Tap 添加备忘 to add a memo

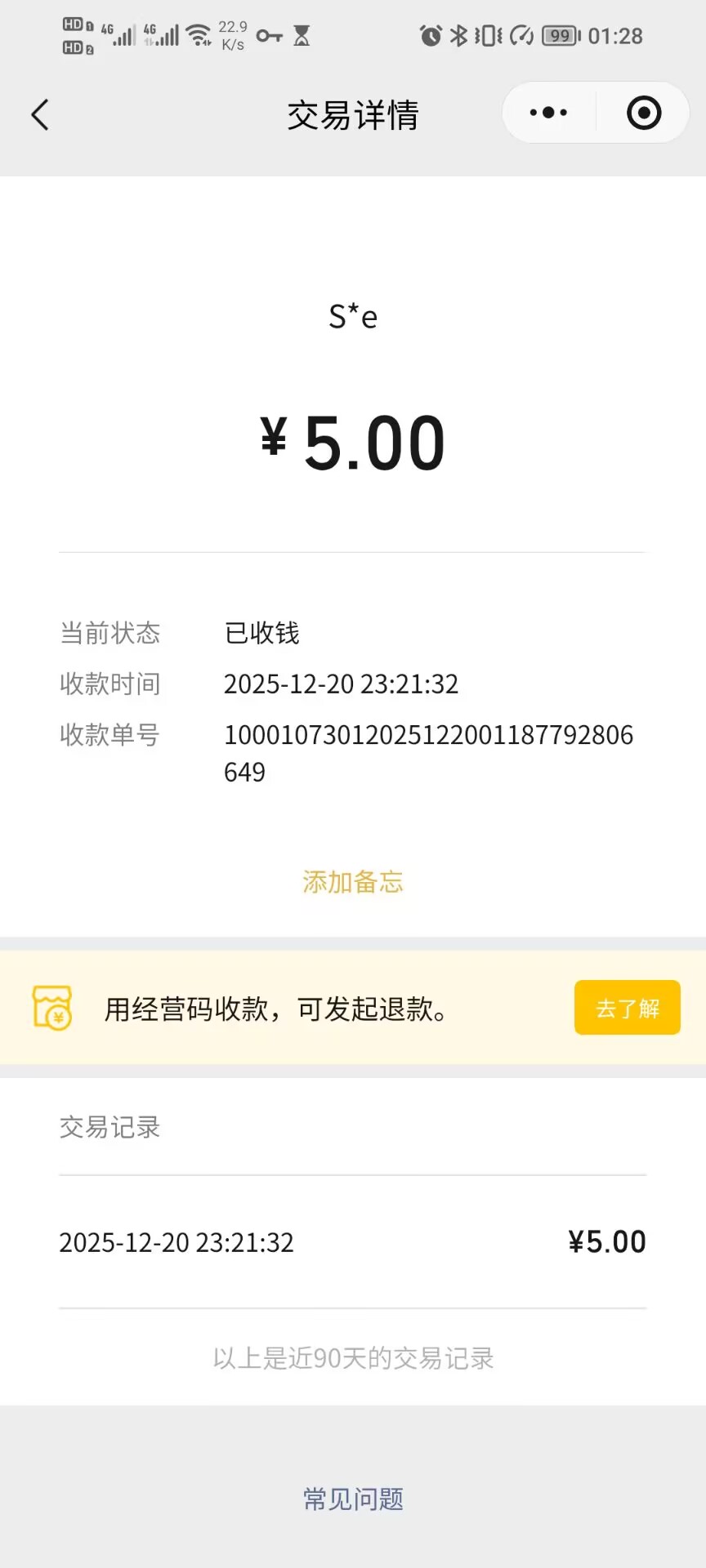(x=353, y=882)
